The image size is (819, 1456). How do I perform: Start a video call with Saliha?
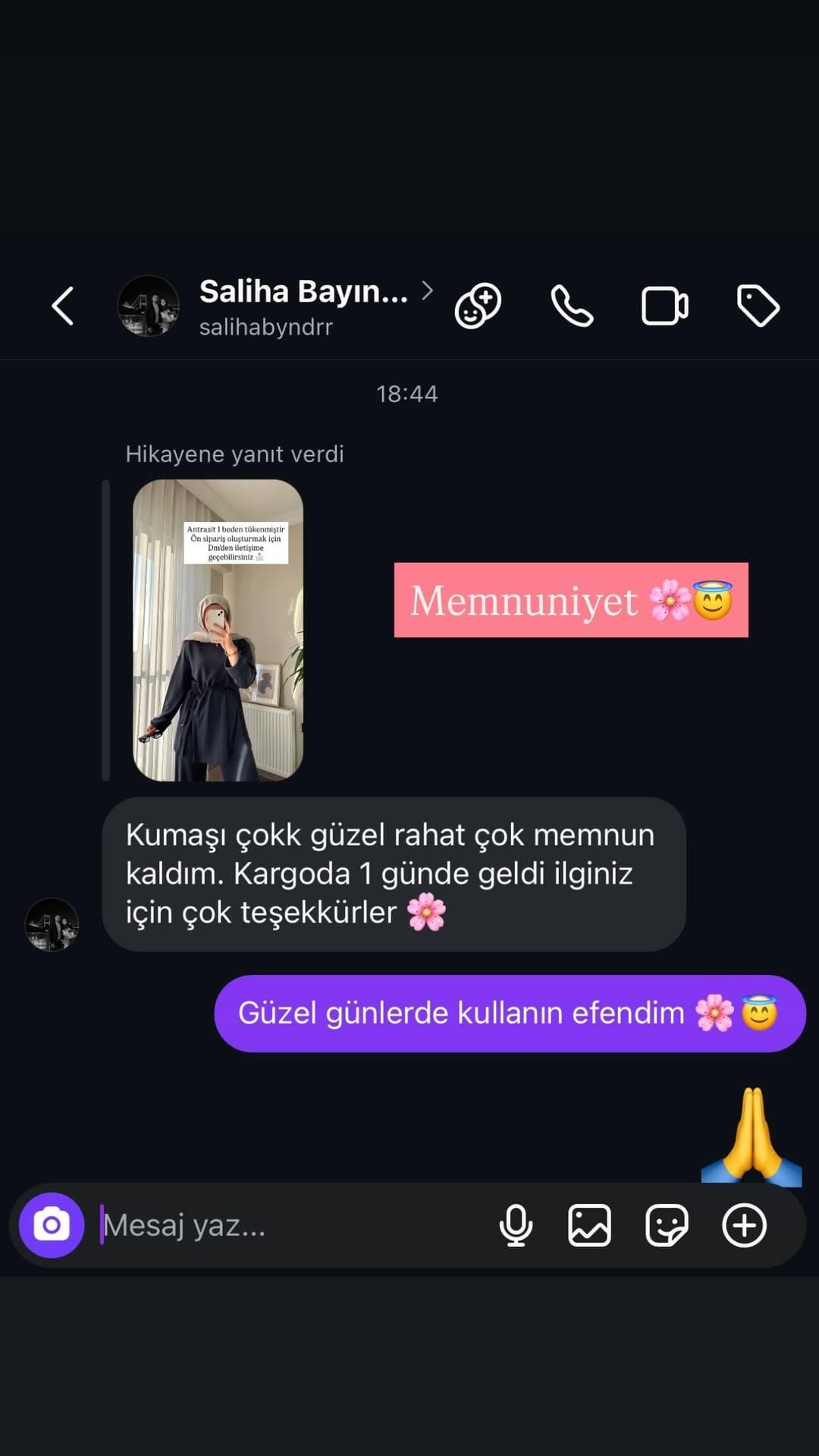click(666, 305)
